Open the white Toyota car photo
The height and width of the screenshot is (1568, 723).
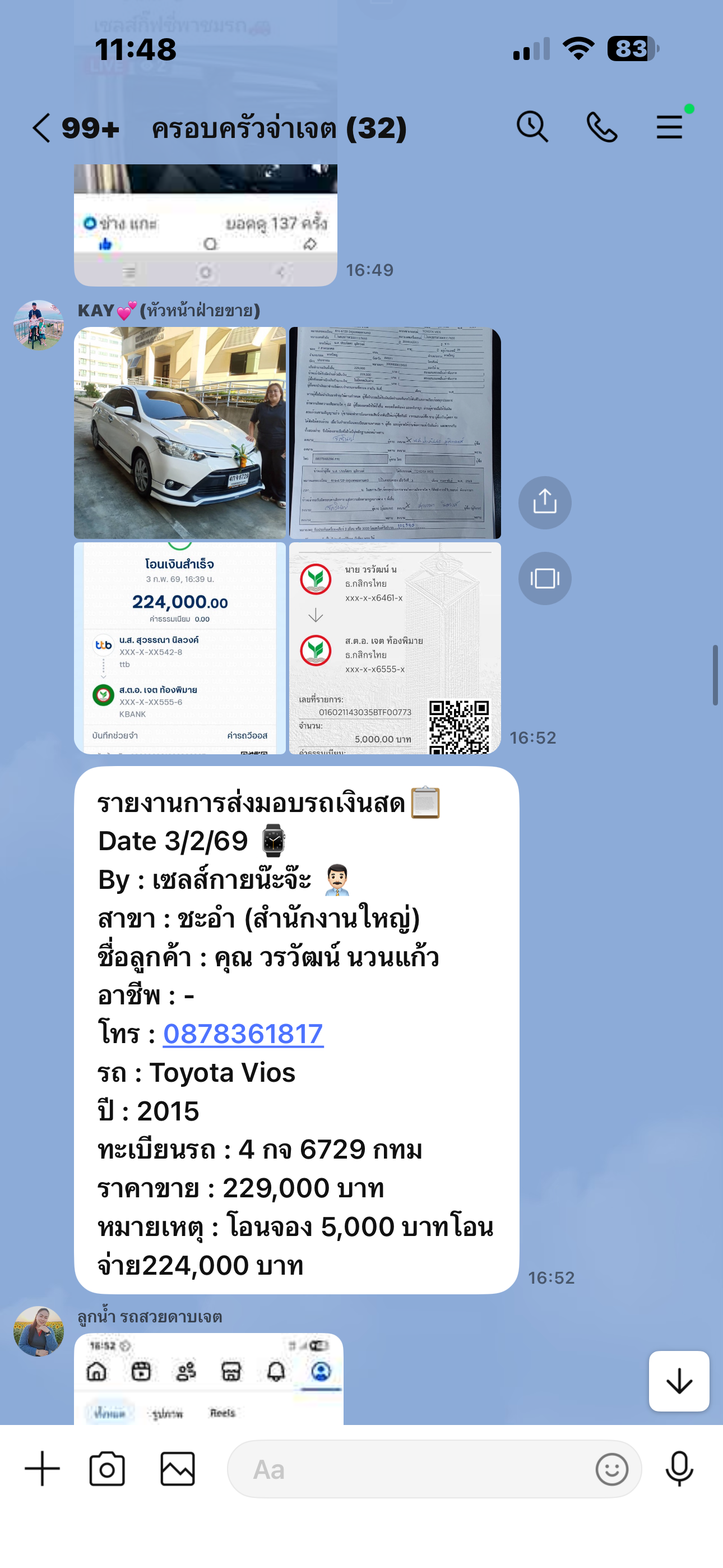pos(179,433)
